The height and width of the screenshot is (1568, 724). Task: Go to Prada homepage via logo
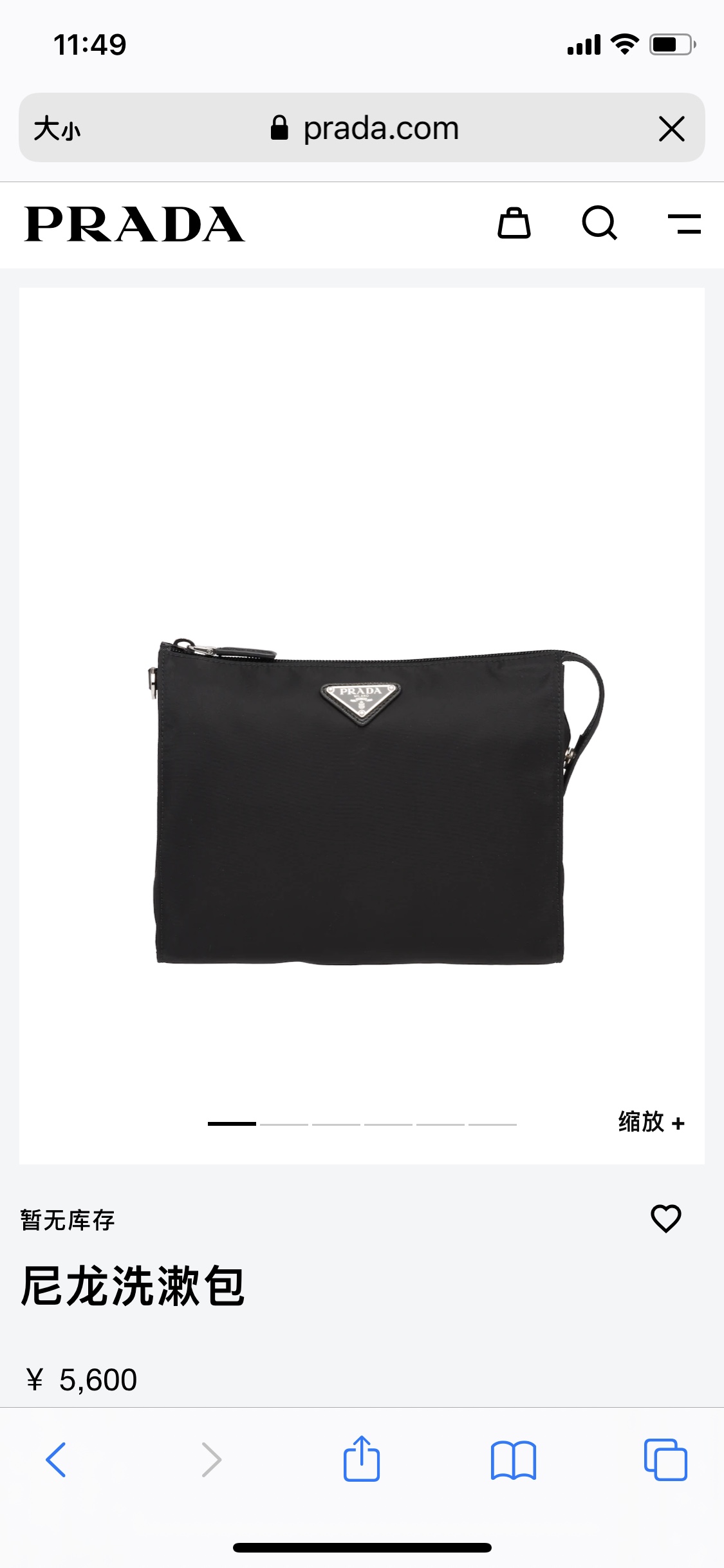pyautogui.click(x=135, y=225)
